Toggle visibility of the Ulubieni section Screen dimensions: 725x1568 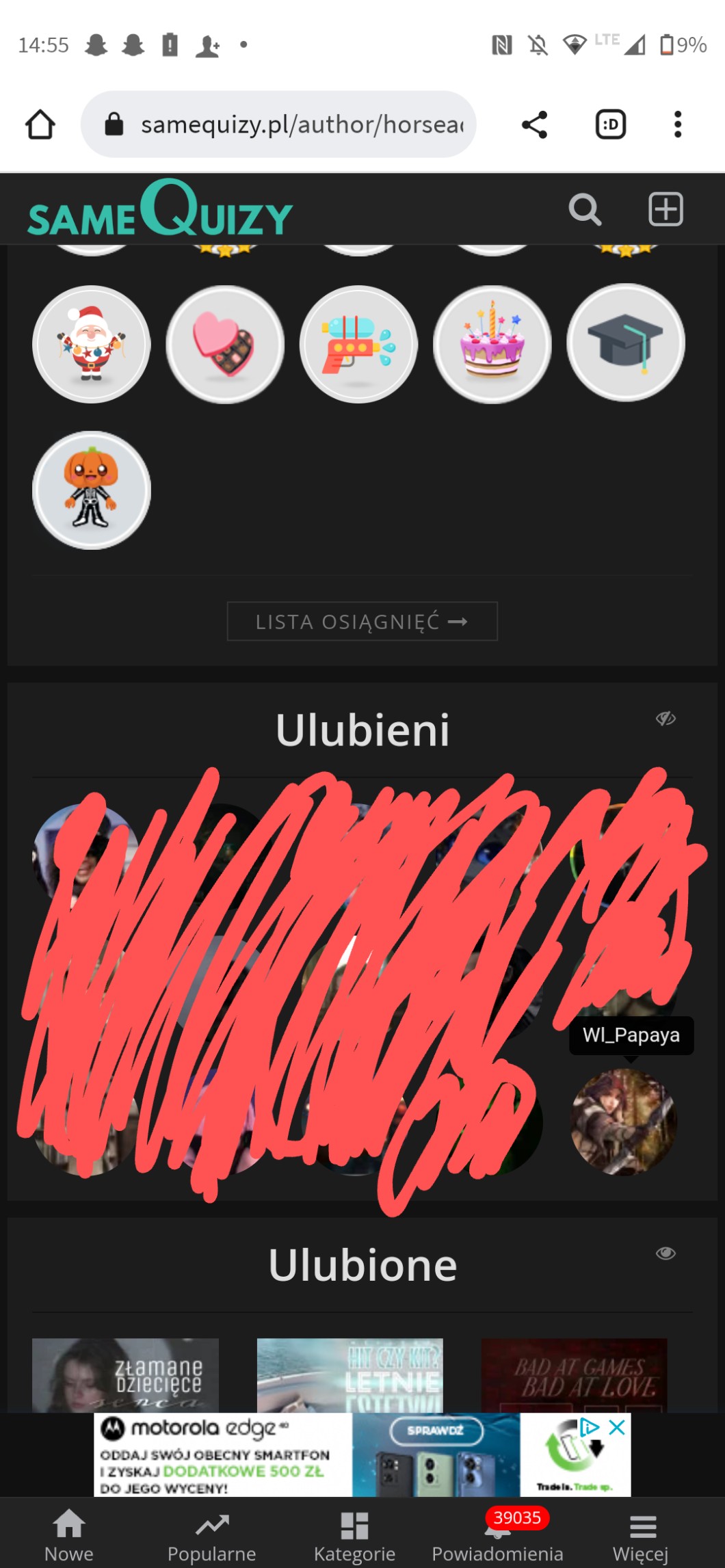(x=665, y=719)
